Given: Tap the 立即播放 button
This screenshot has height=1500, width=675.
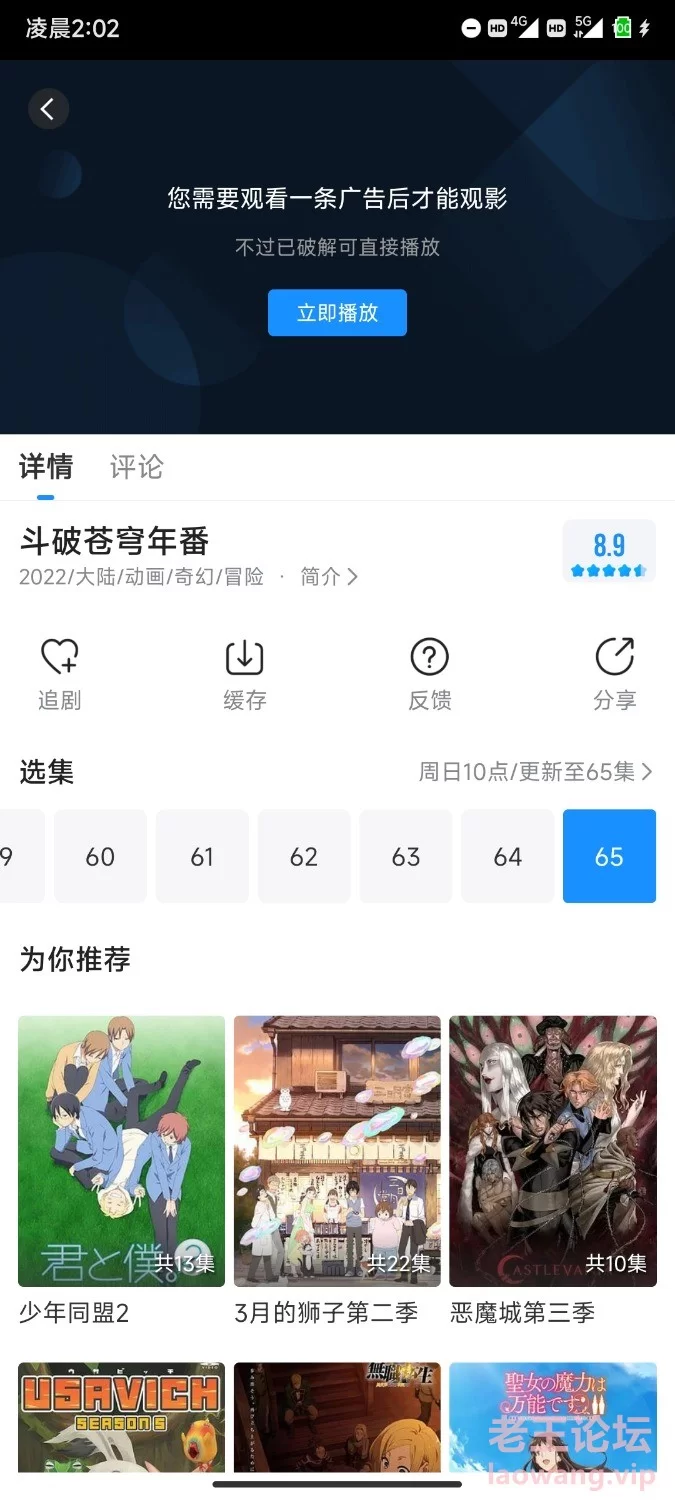Looking at the screenshot, I should tap(337, 312).
